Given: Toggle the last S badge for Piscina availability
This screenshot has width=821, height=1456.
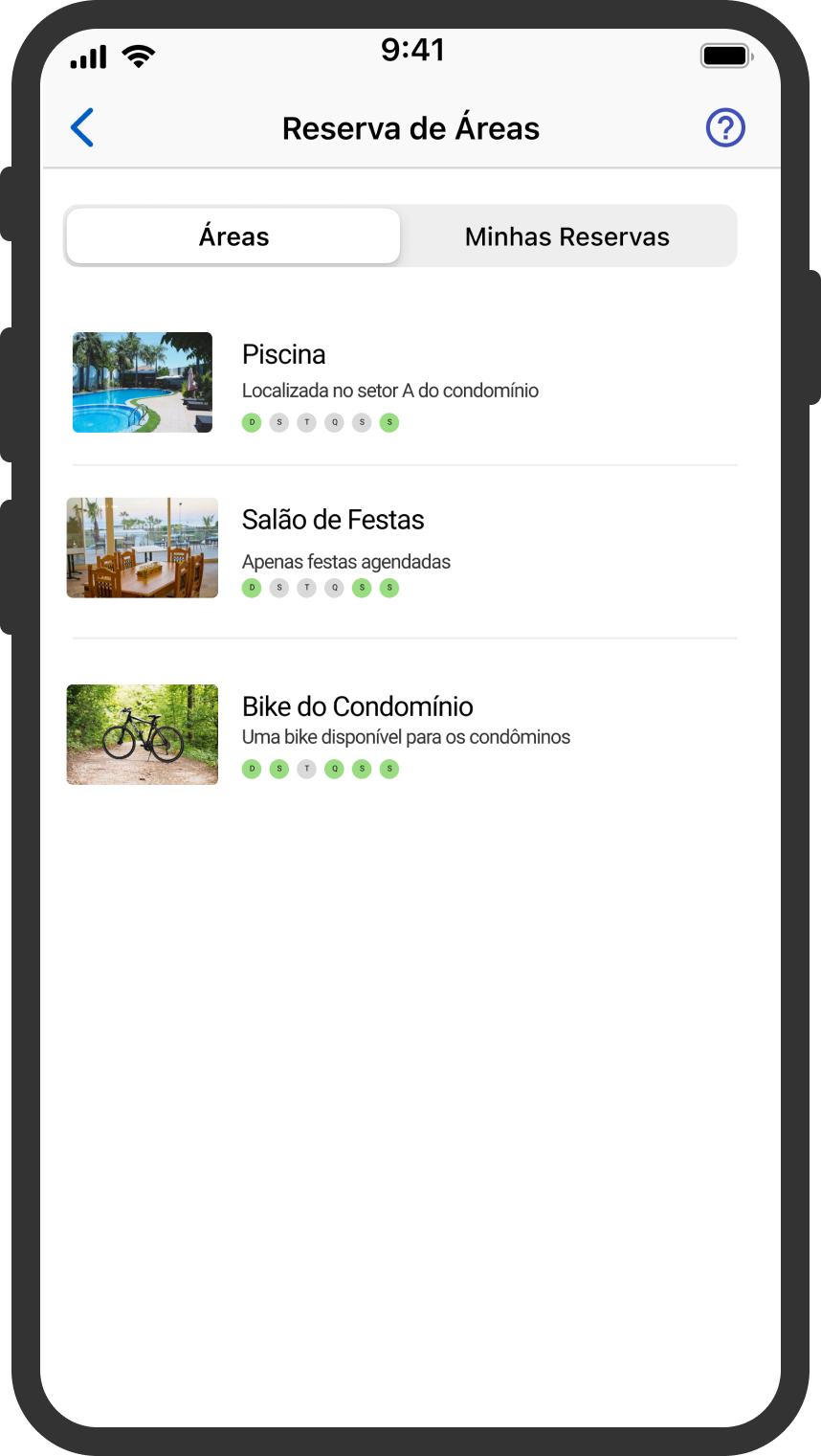Looking at the screenshot, I should (x=389, y=422).
